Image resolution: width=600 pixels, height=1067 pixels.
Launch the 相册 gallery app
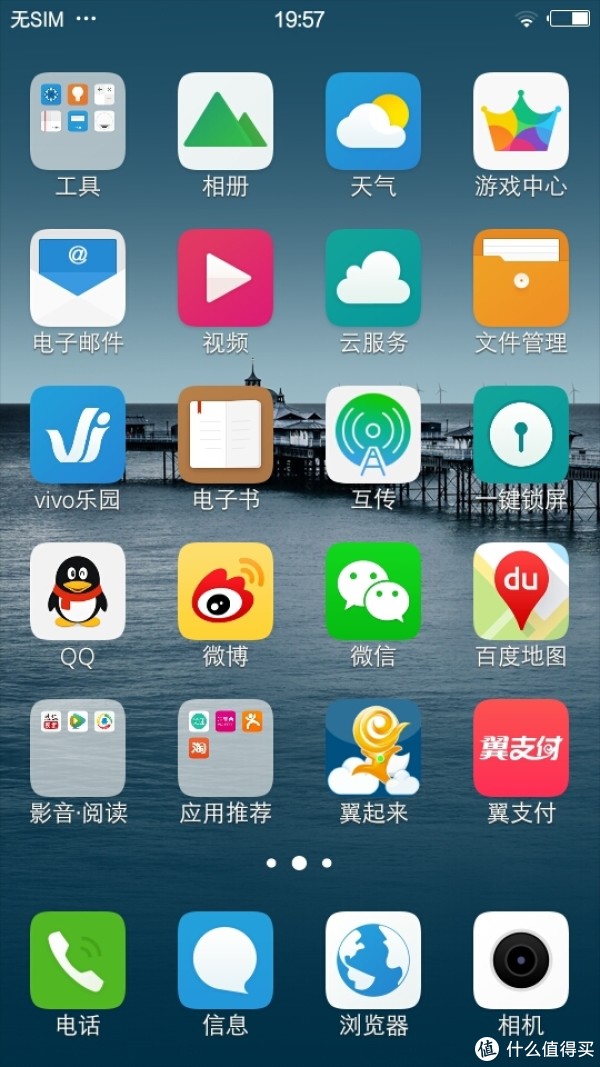pyautogui.click(x=225, y=121)
